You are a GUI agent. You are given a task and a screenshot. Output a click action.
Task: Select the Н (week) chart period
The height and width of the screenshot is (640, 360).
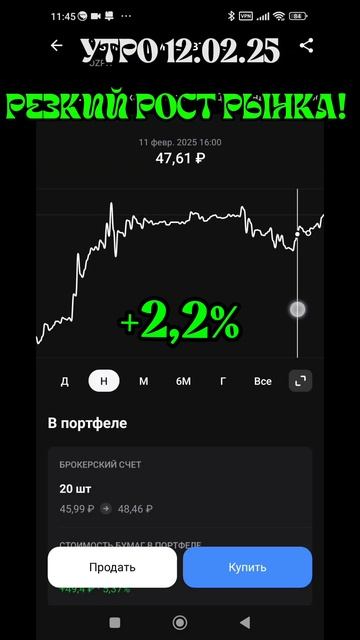point(104,381)
